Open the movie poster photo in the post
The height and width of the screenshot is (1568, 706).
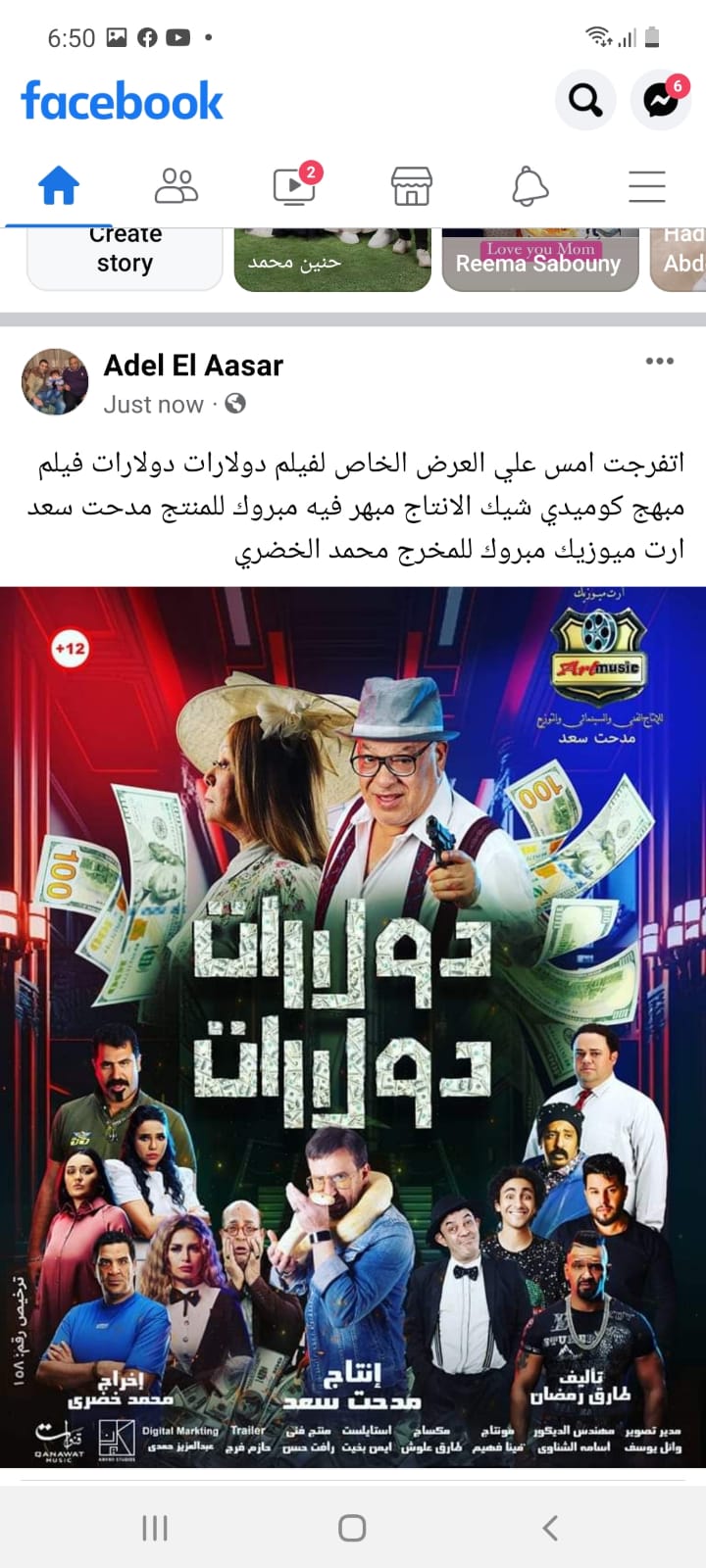(x=353, y=1024)
